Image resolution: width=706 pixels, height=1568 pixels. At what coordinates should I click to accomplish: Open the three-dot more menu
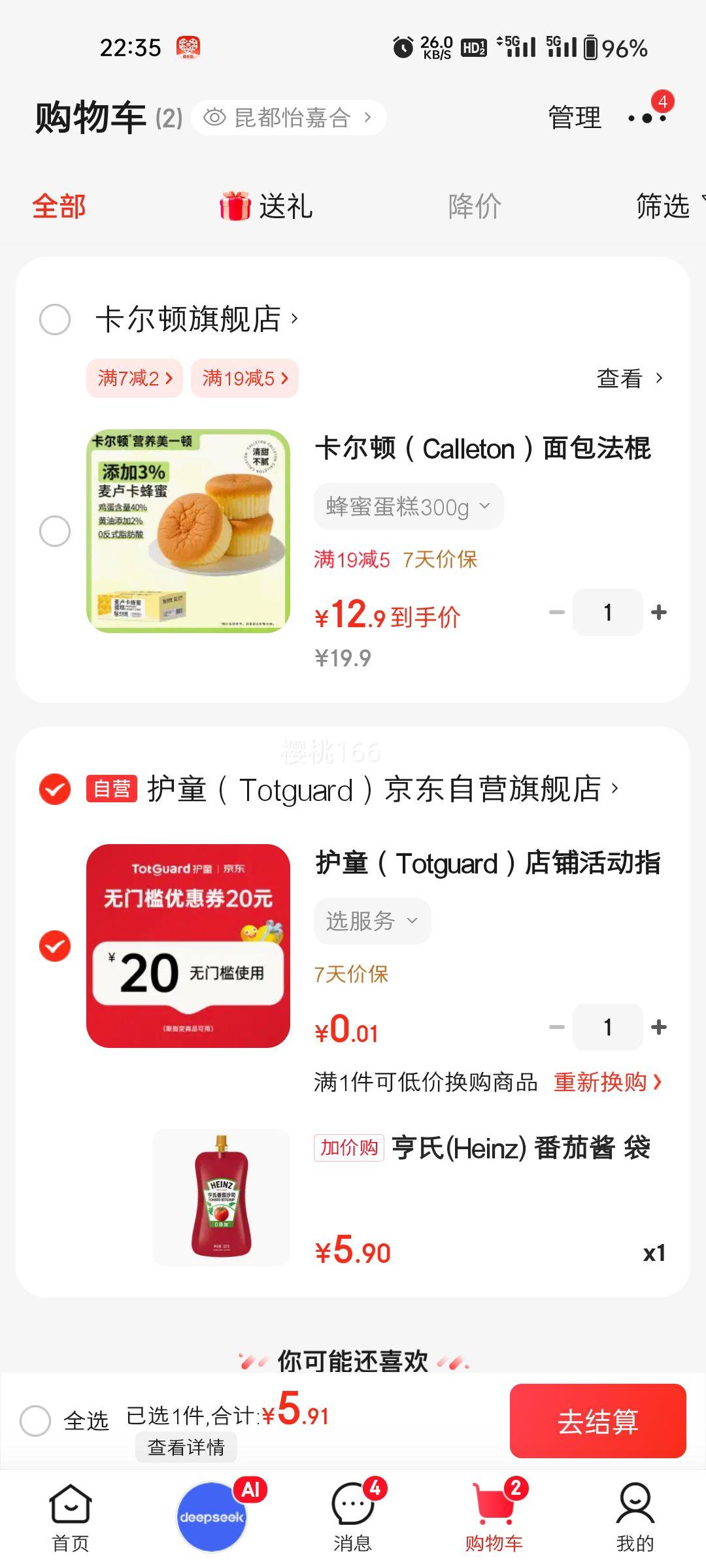pos(647,118)
